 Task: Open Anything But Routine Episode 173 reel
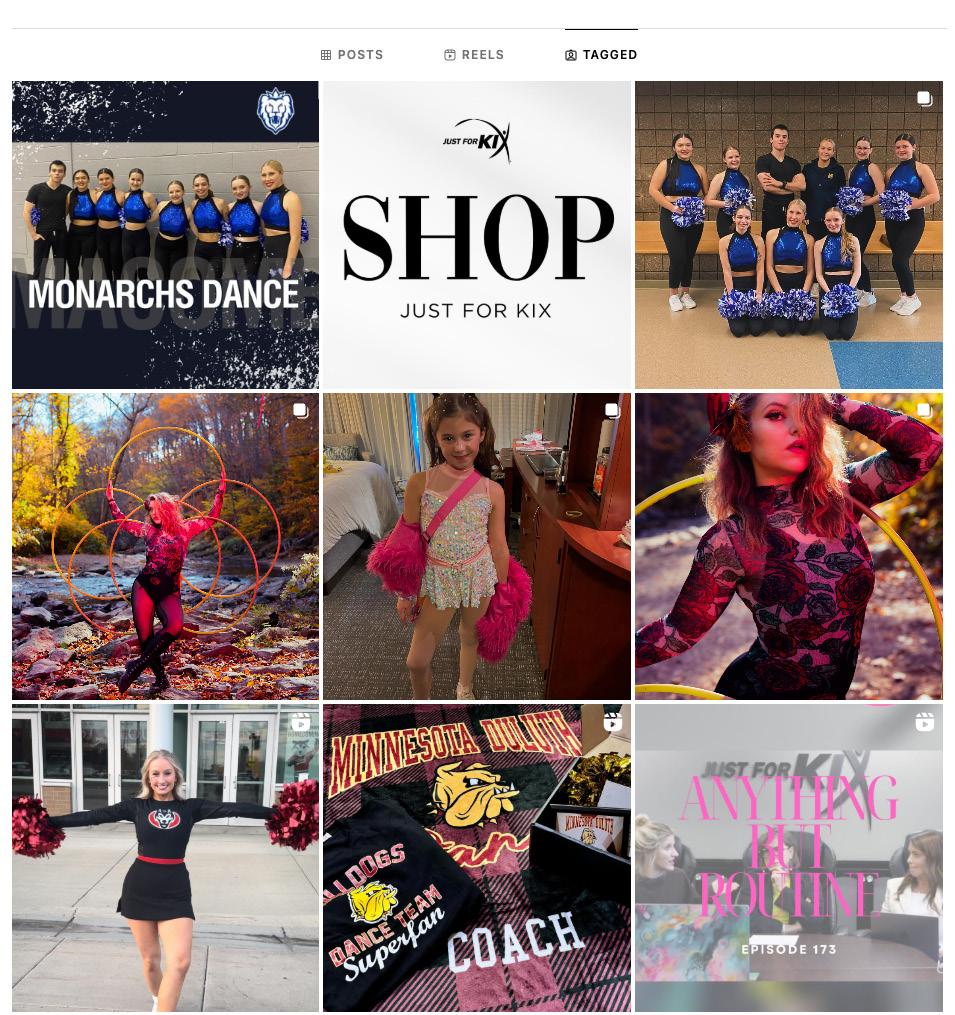tap(788, 858)
